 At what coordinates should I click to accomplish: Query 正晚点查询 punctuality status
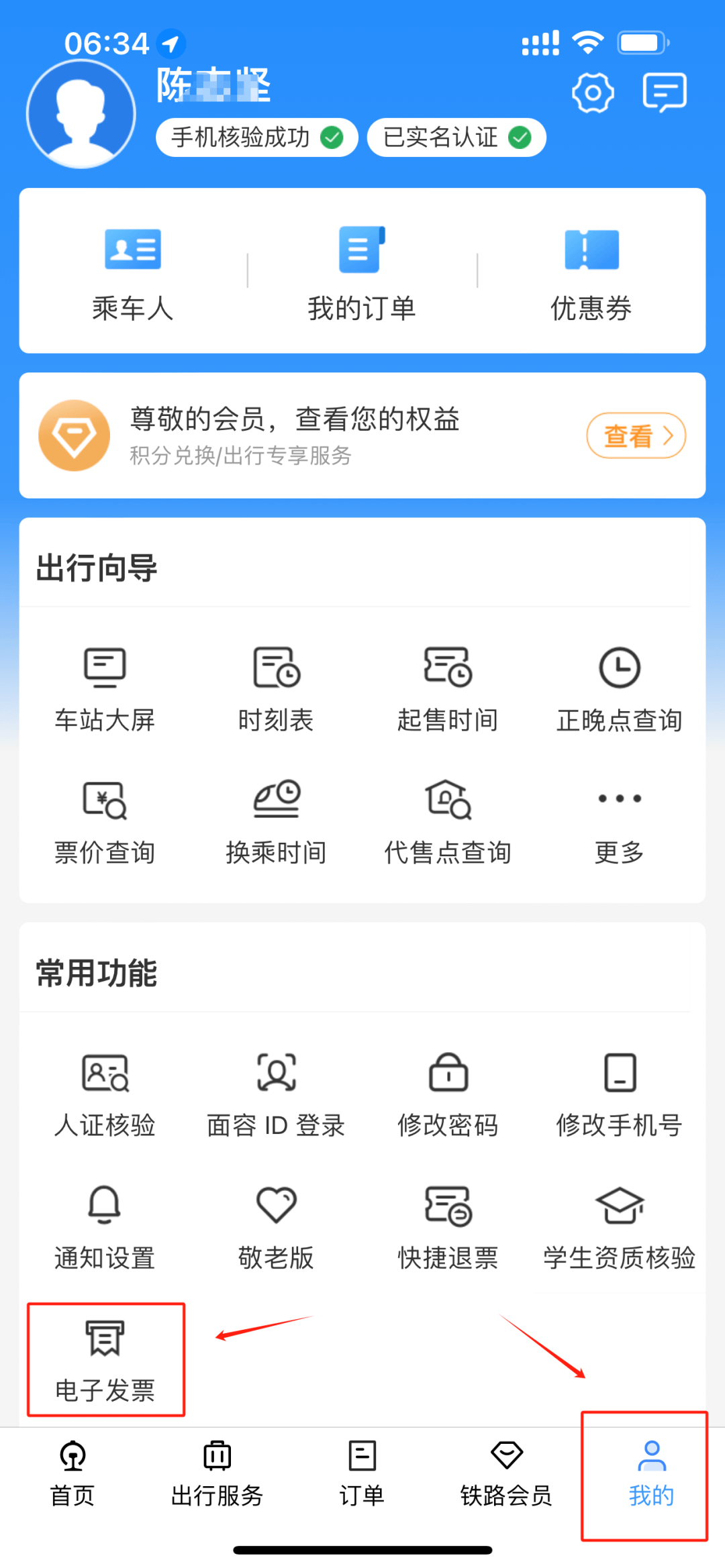click(620, 688)
